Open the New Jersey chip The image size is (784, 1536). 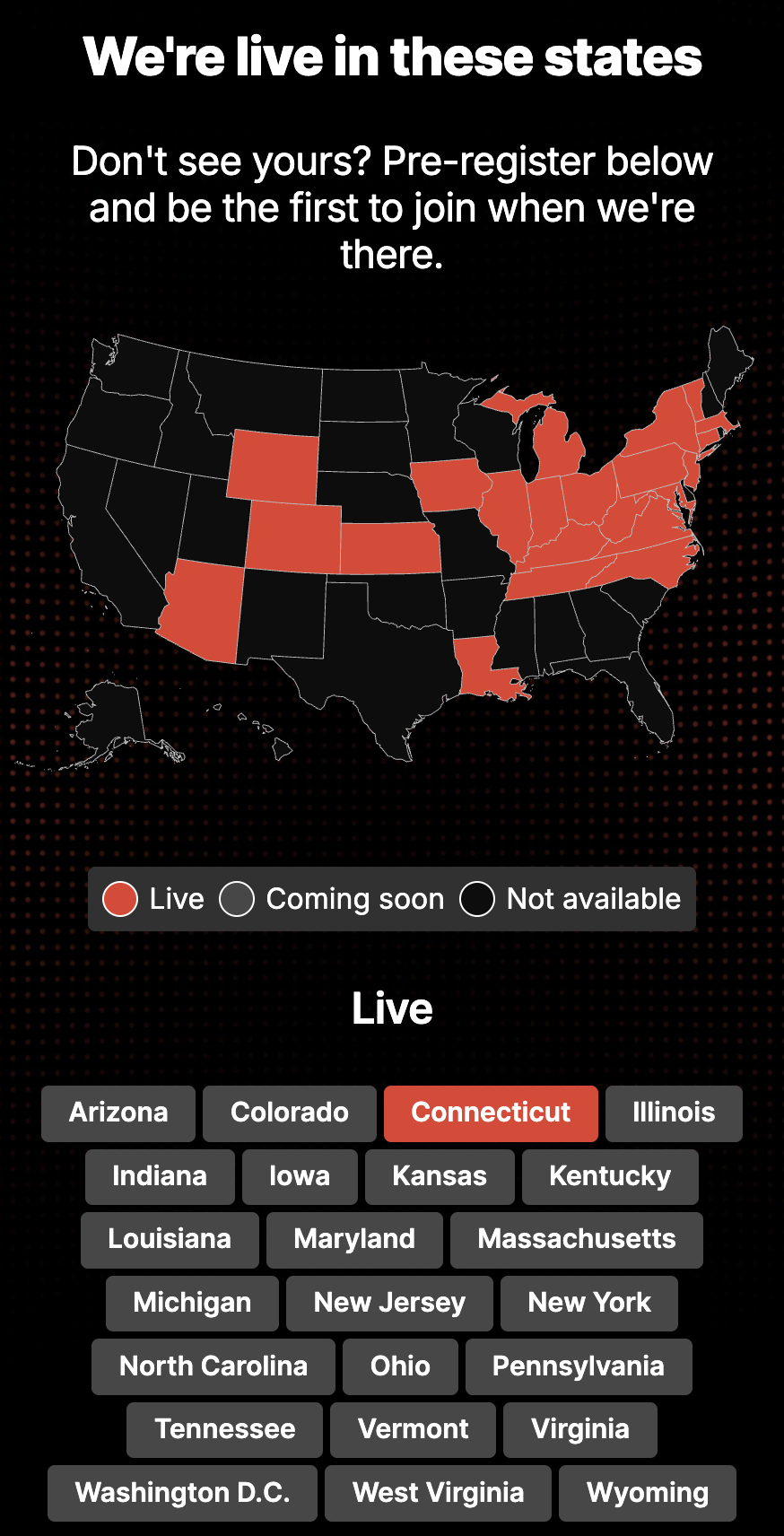click(x=389, y=1303)
